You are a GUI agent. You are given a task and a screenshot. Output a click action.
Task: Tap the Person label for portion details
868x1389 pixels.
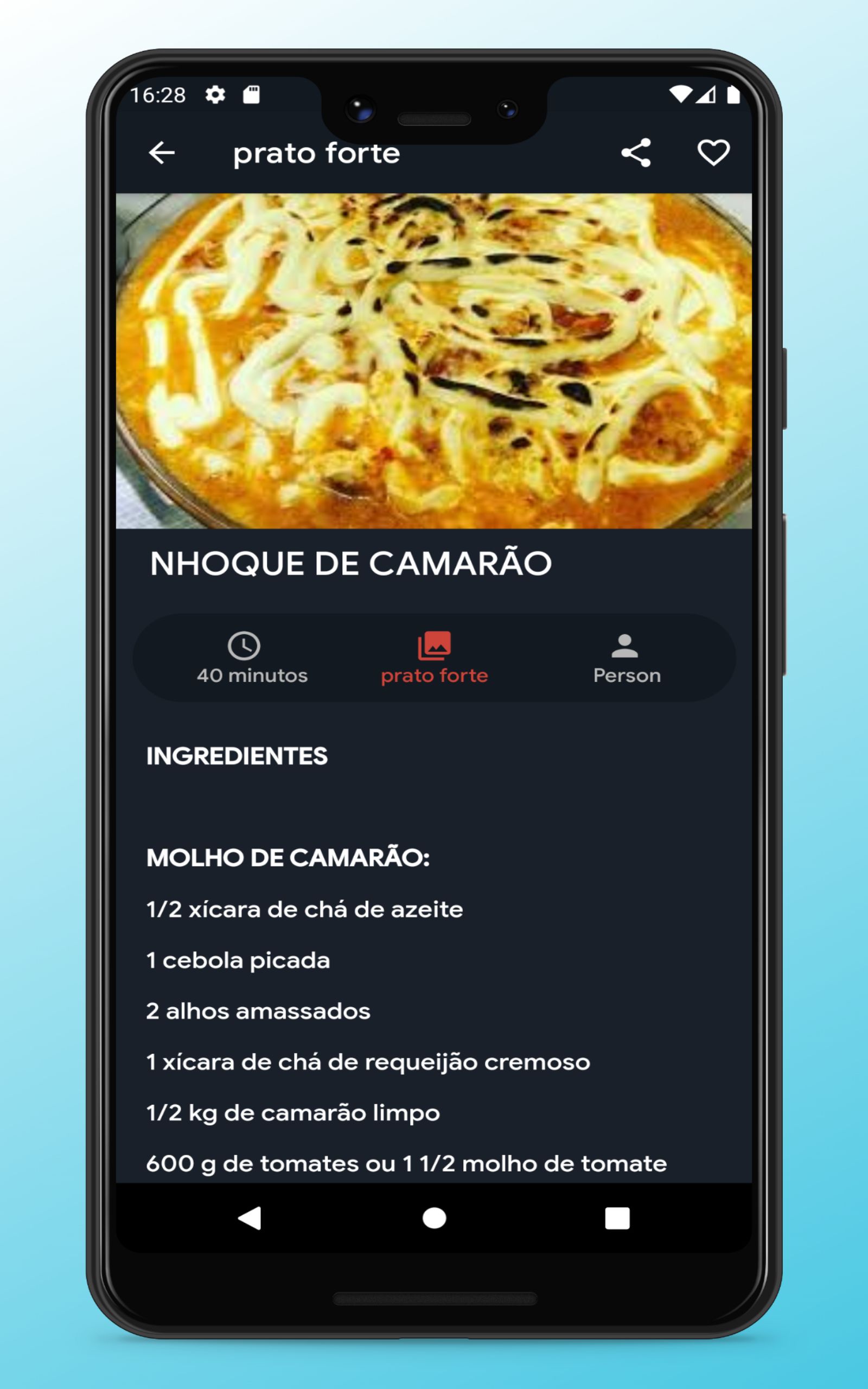coord(626,676)
